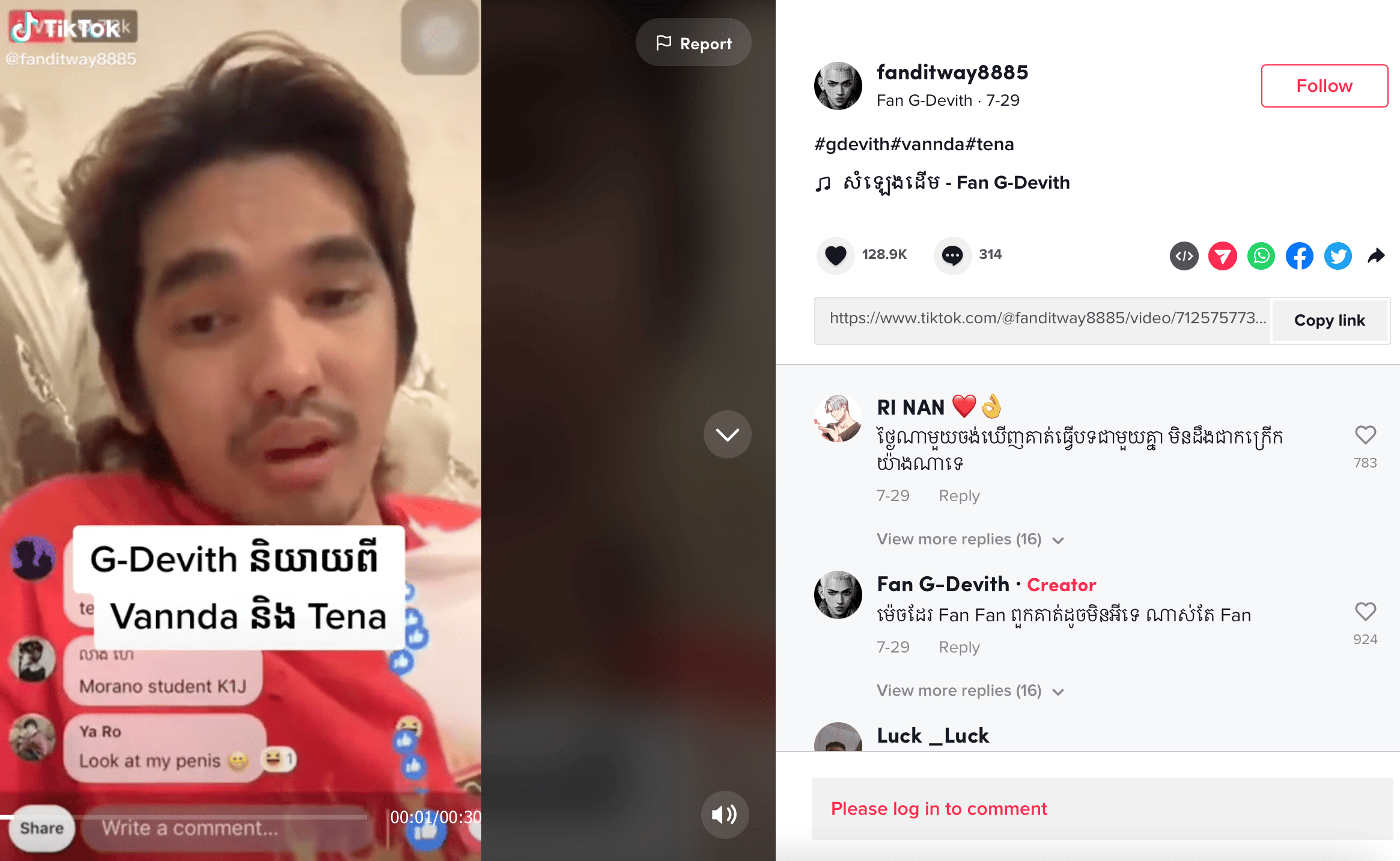Open the comments bubble icon
The width and height of the screenshot is (1400, 861).
[x=952, y=255]
